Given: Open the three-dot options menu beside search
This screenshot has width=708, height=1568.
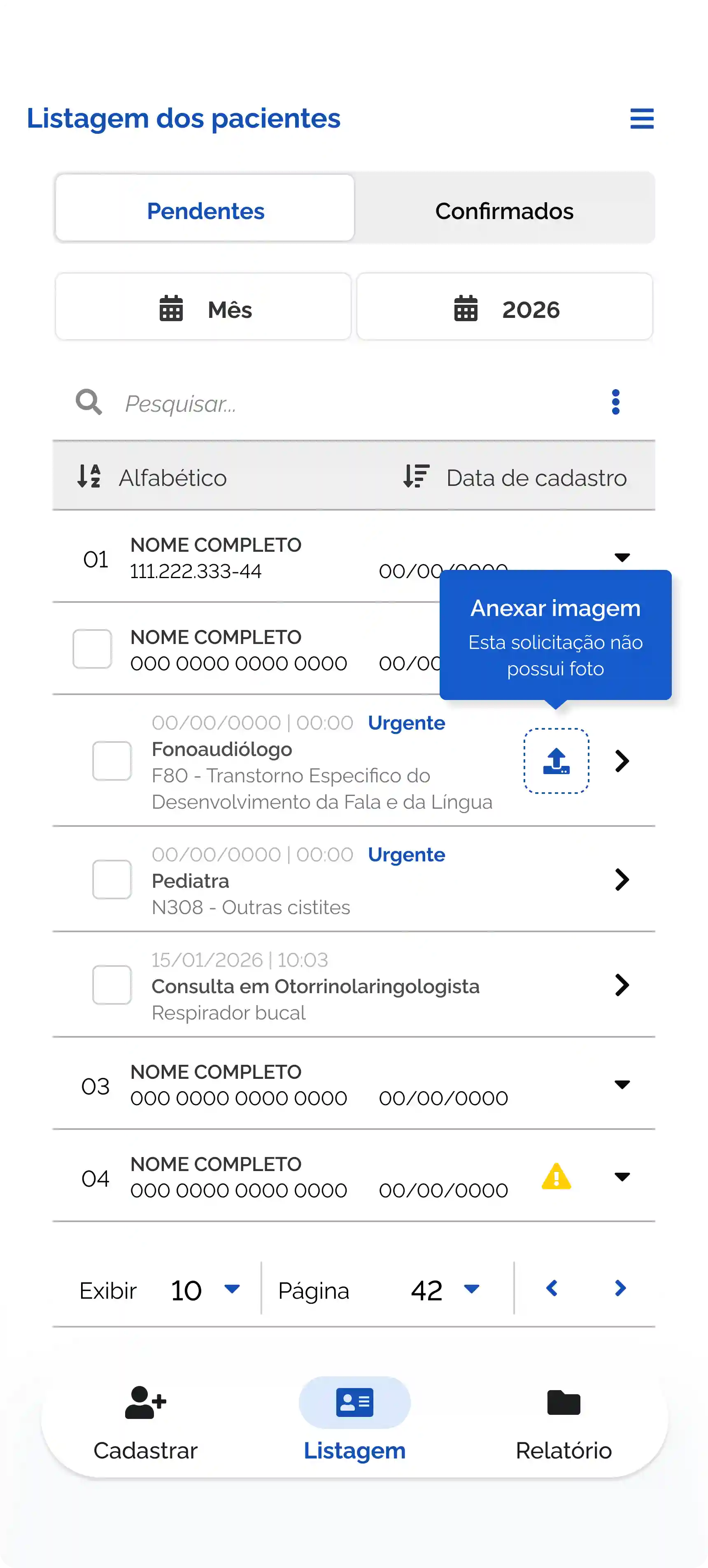Looking at the screenshot, I should tap(615, 402).
